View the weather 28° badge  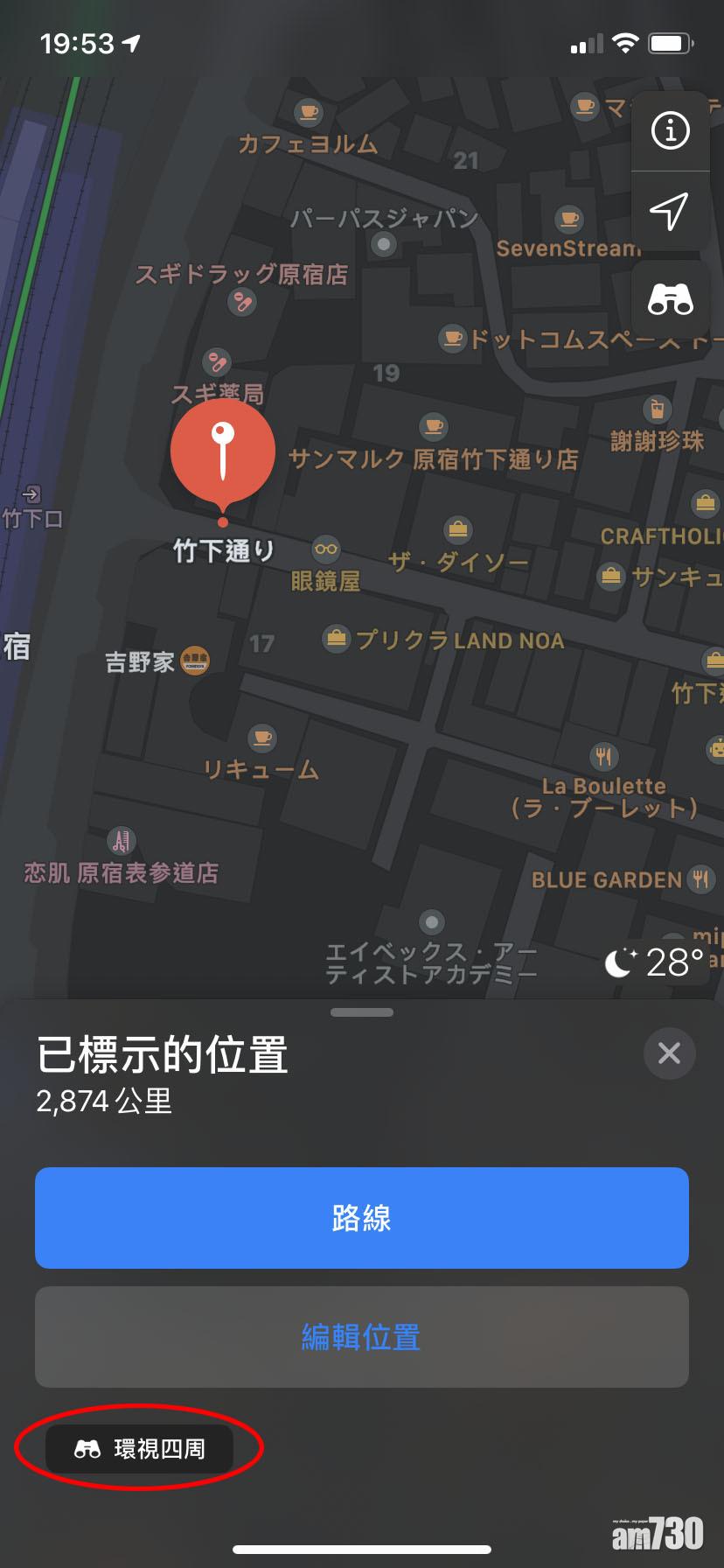tap(656, 962)
